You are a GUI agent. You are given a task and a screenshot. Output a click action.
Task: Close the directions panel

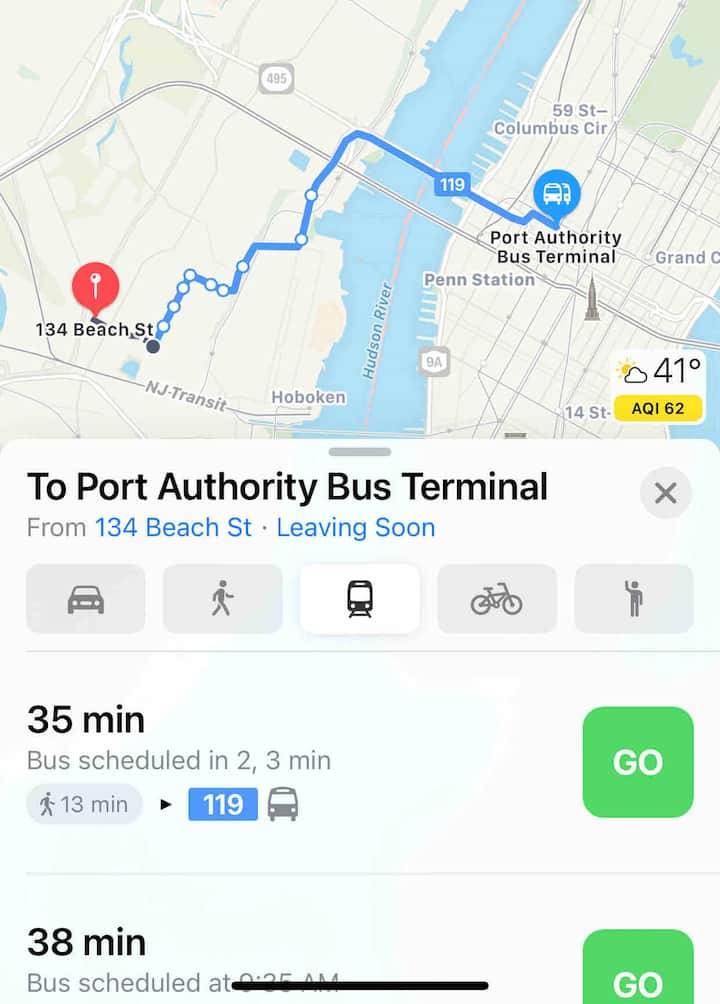coord(665,493)
